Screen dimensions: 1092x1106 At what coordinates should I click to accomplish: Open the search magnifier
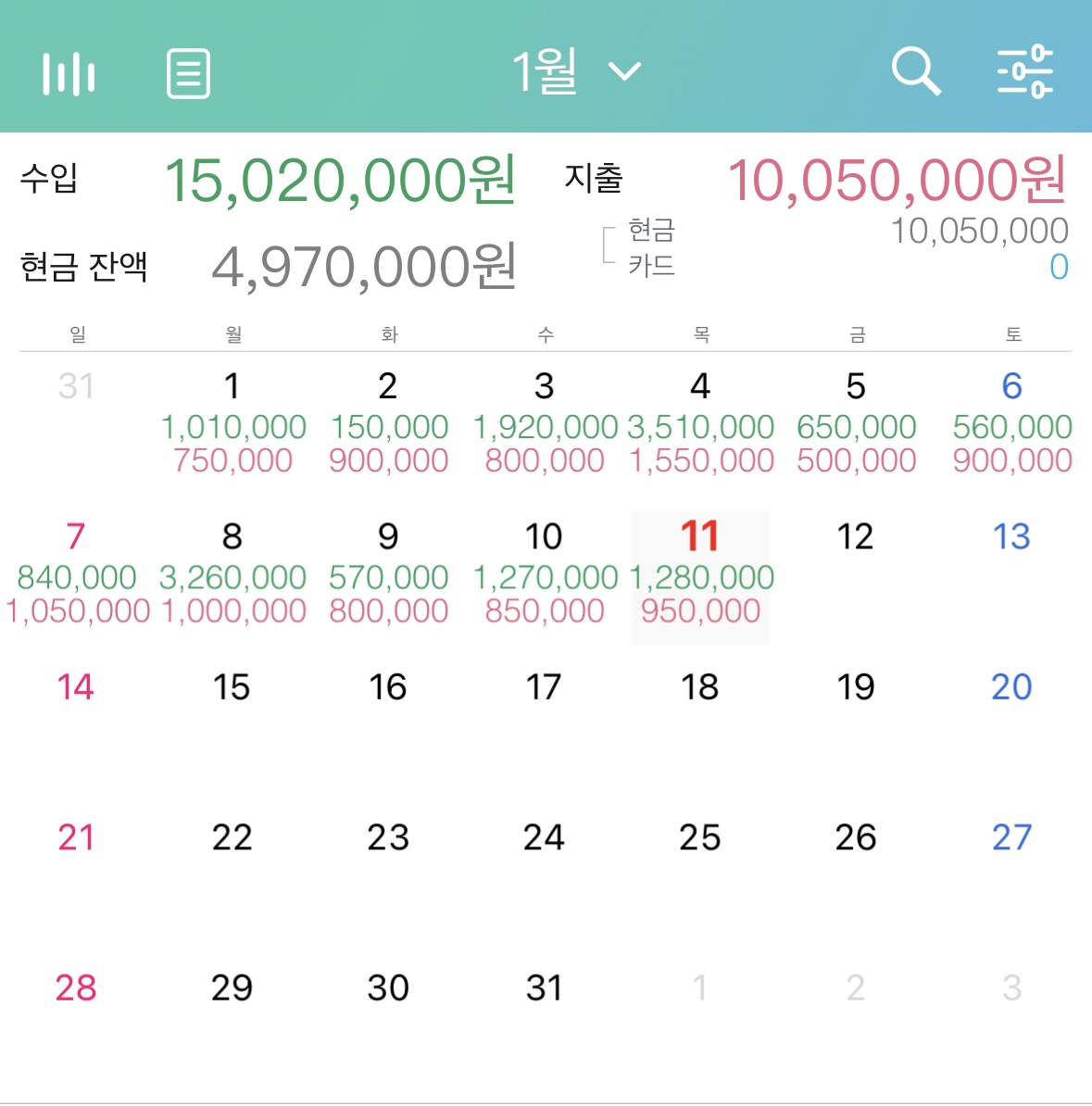(916, 70)
